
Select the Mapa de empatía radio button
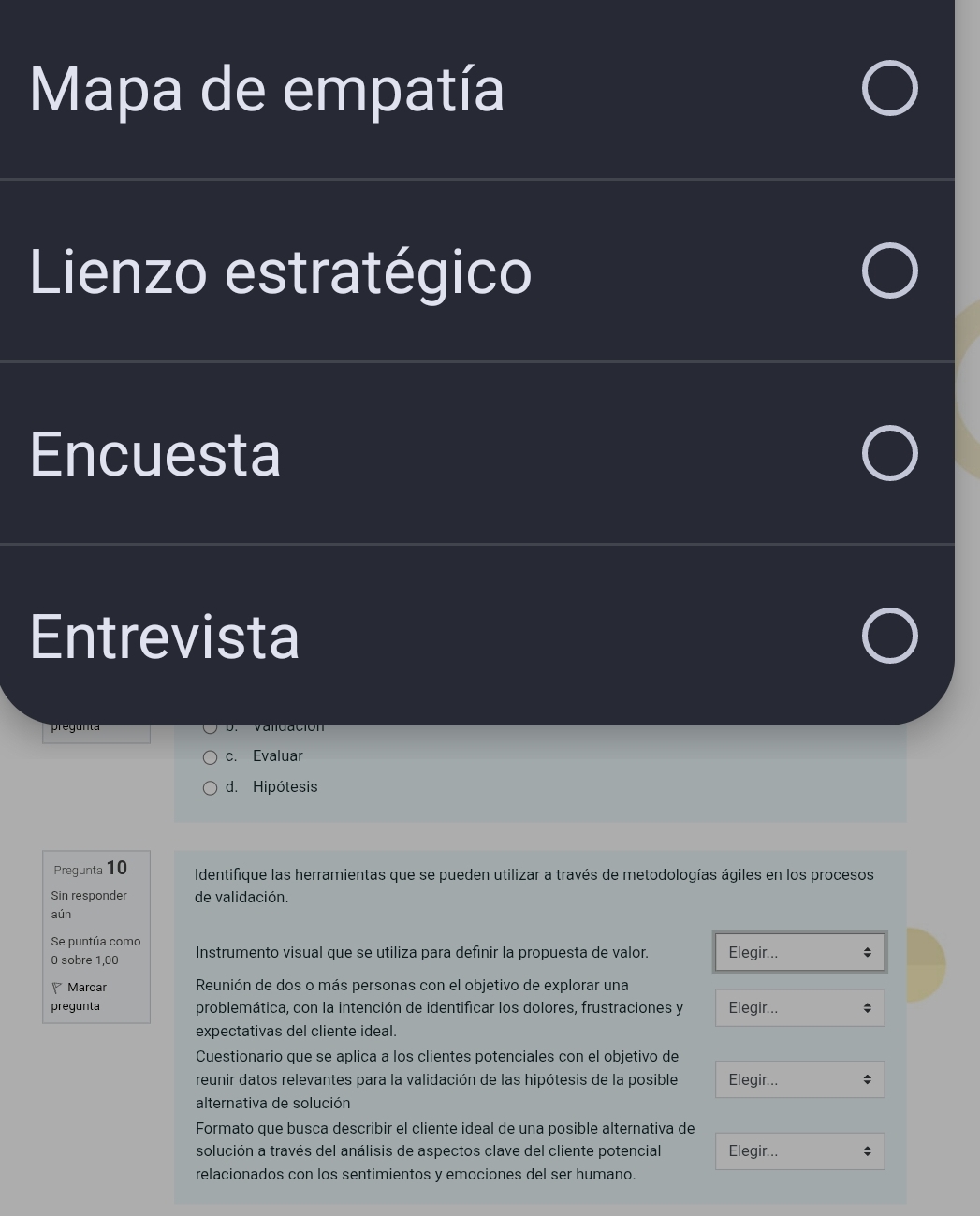(889, 87)
